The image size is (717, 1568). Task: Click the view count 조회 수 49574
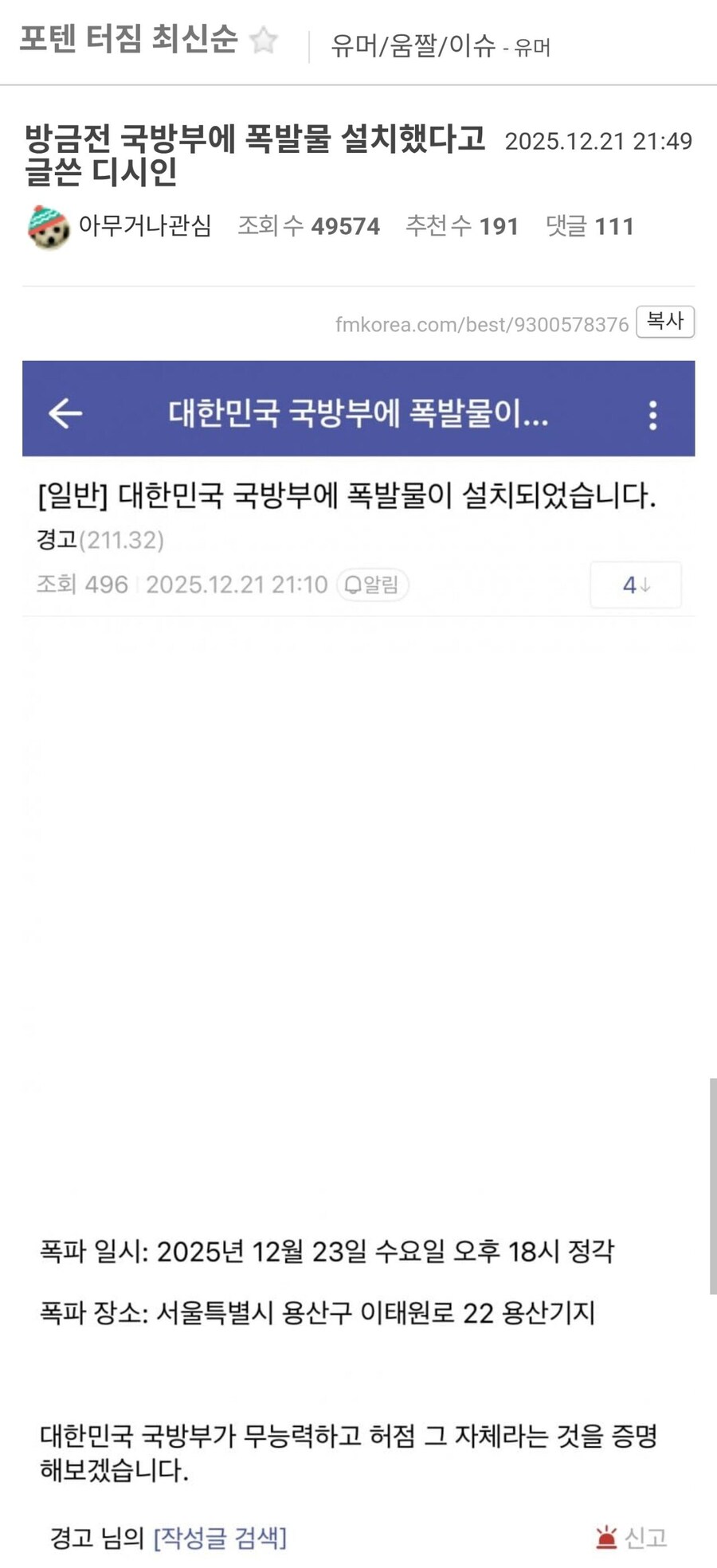[311, 226]
